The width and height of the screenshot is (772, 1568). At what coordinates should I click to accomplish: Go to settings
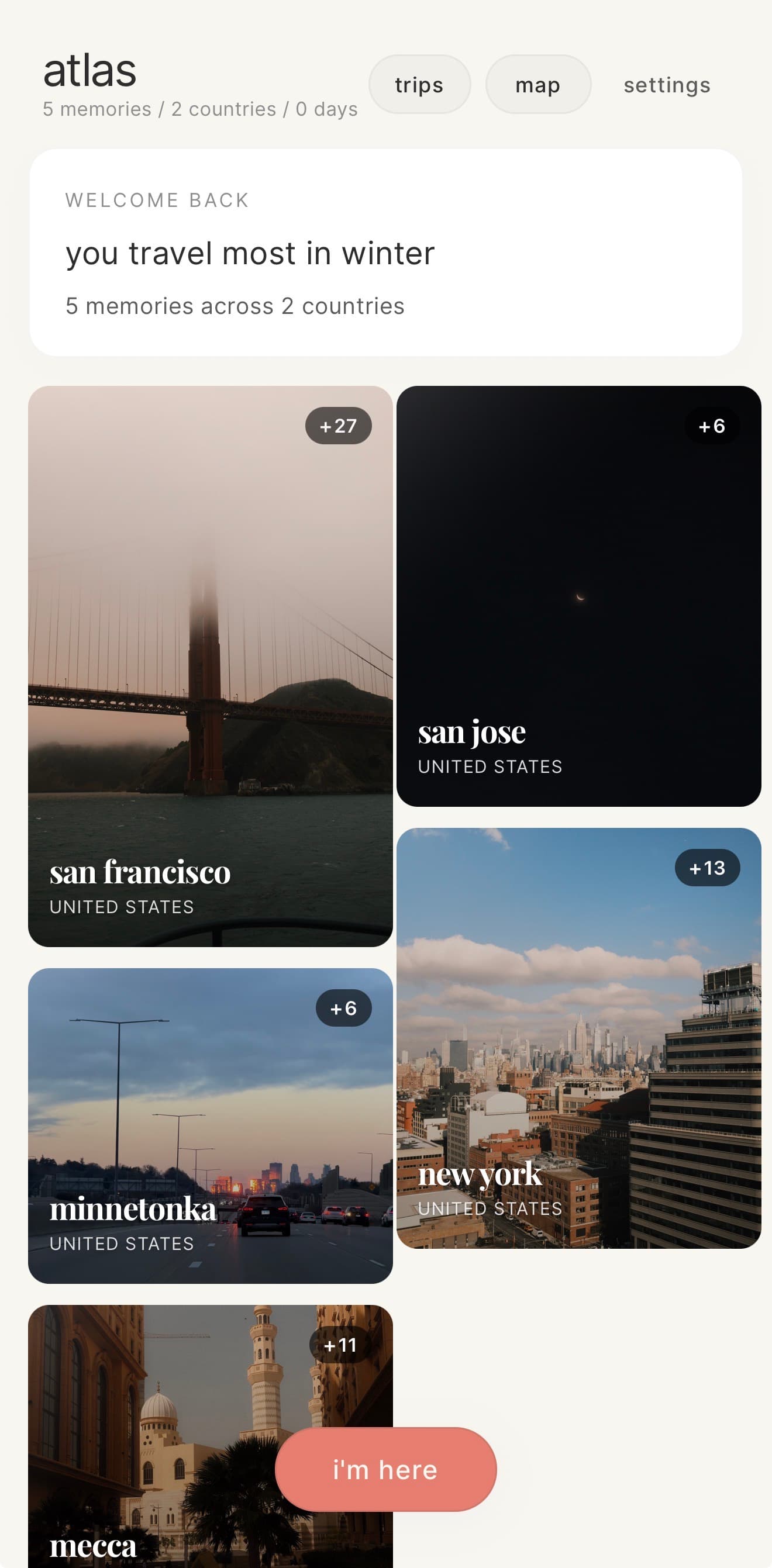tap(667, 85)
